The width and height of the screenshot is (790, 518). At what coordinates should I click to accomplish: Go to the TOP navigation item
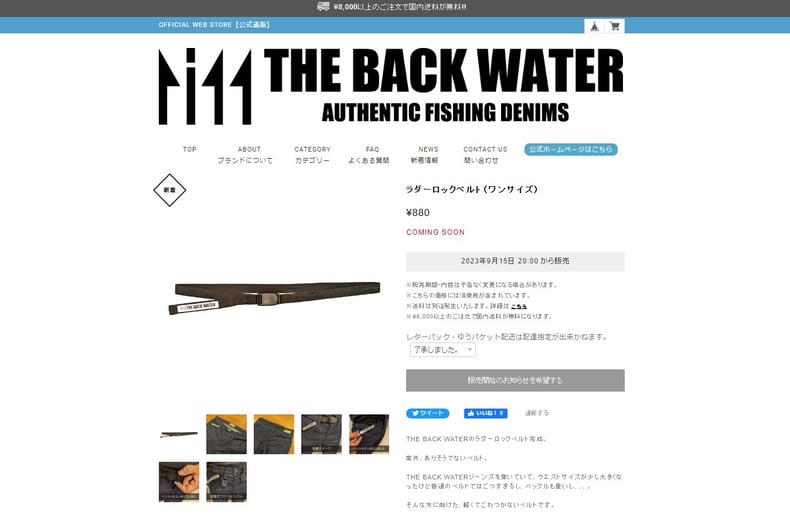click(x=190, y=150)
